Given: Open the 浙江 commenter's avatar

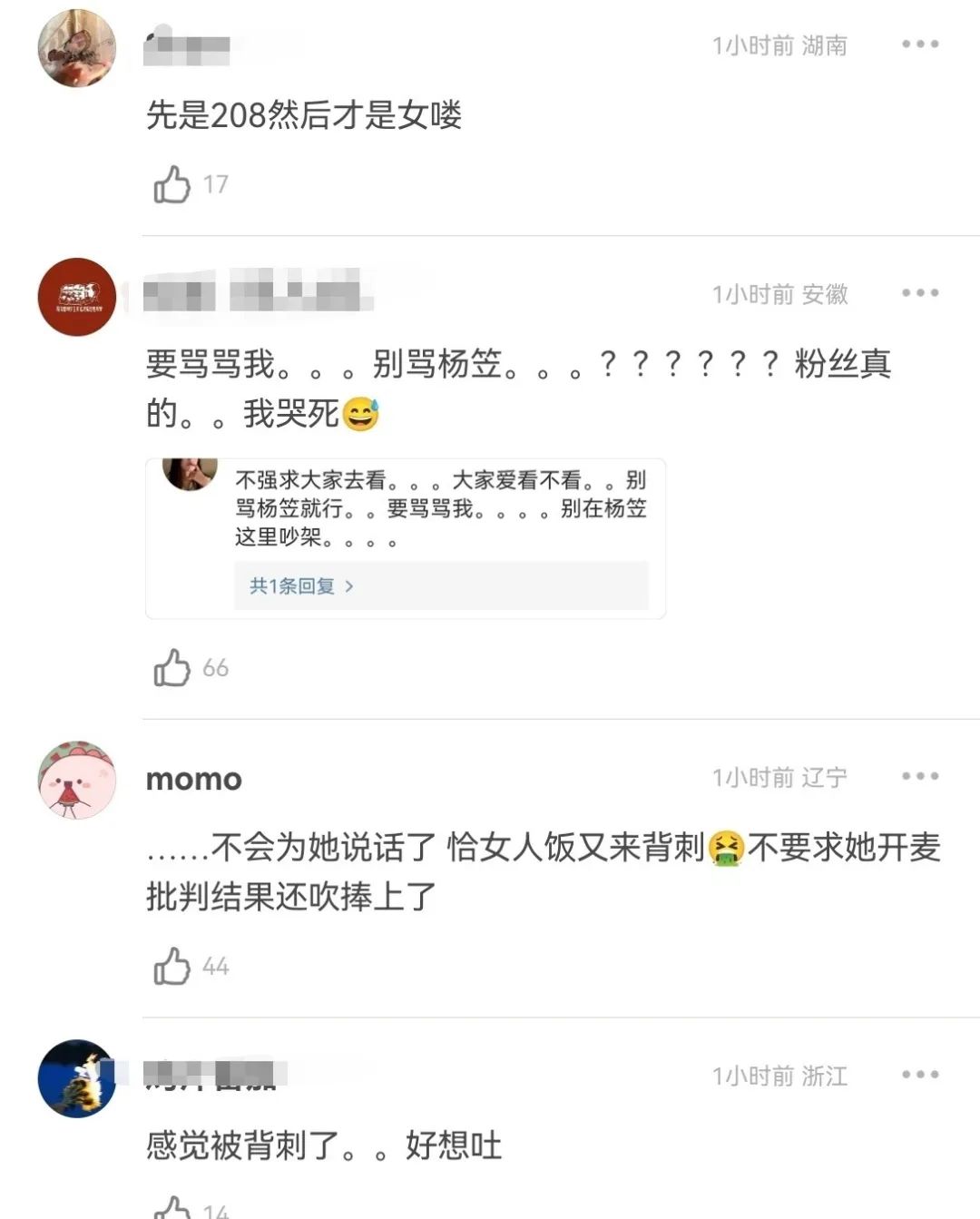Looking at the screenshot, I should pos(77,1078).
